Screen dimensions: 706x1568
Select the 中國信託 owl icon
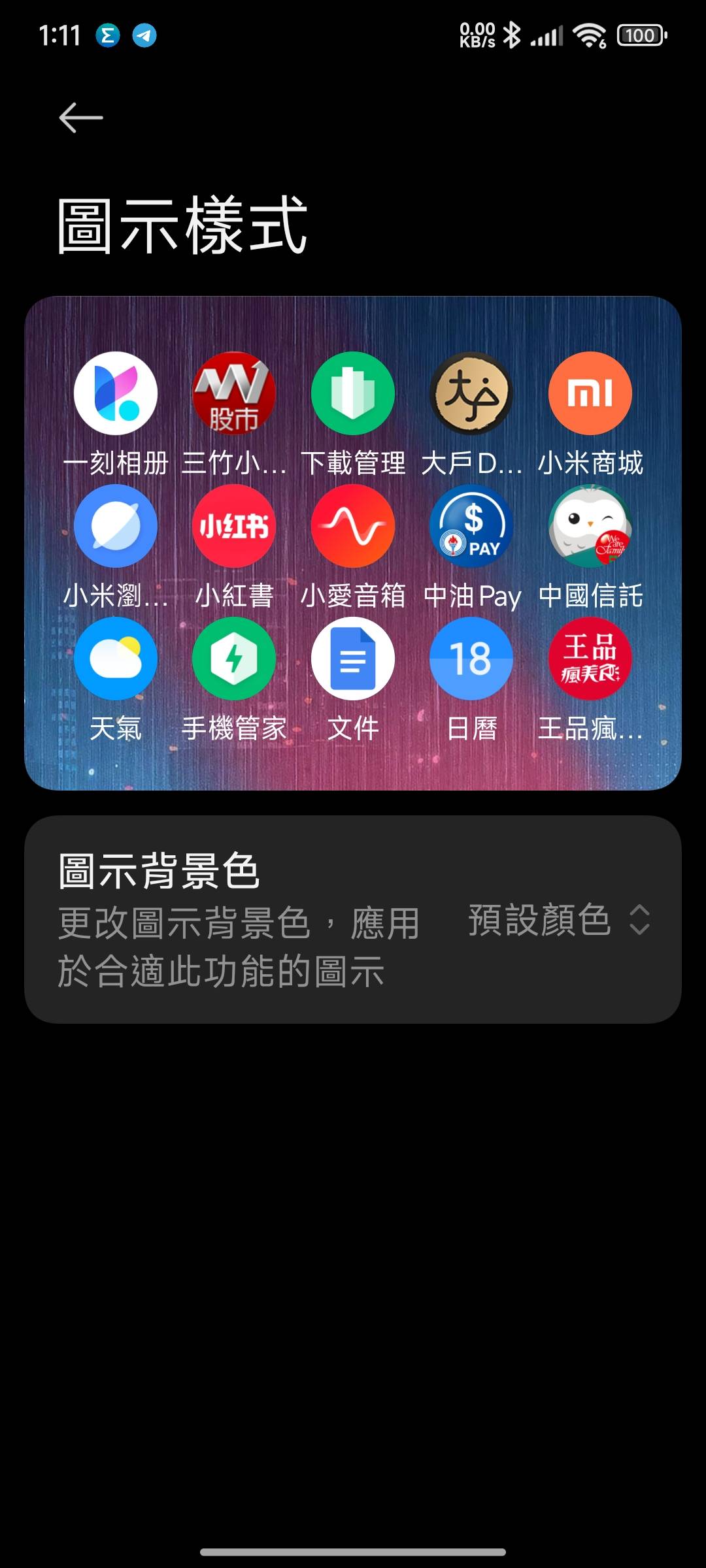tap(590, 527)
